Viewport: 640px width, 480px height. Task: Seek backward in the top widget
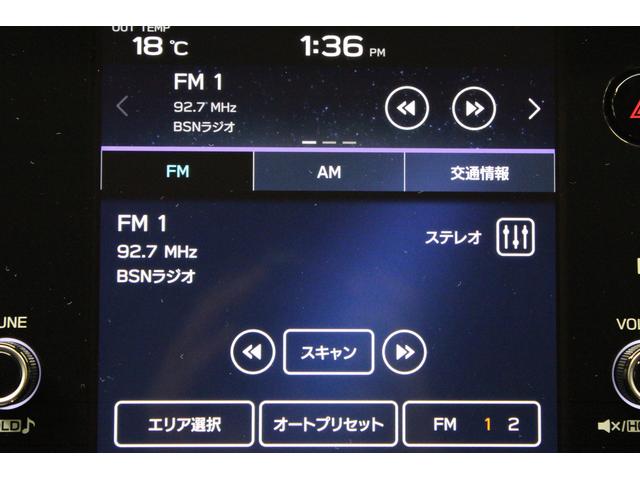[x=407, y=109]
